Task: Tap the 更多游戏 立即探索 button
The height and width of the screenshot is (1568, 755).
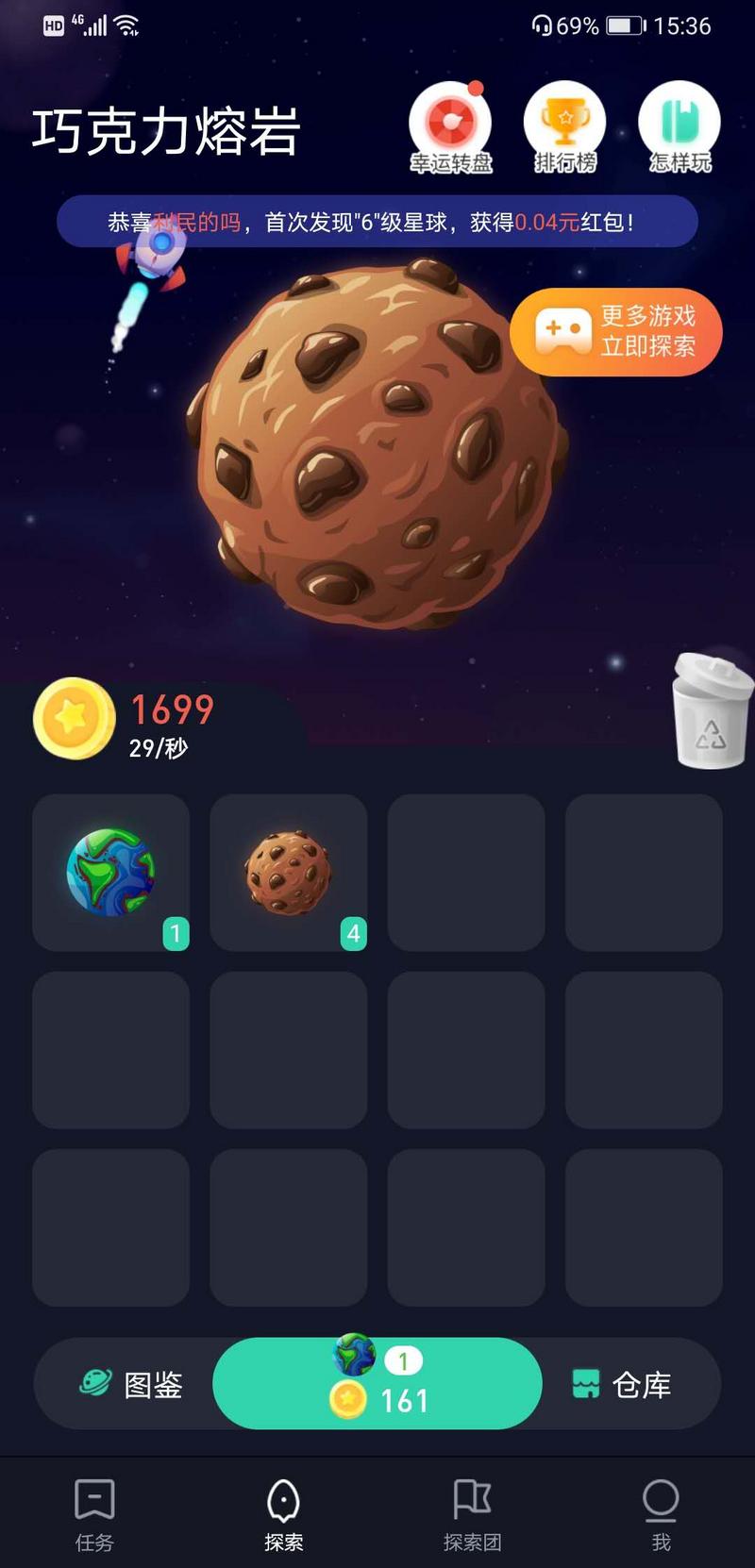Action: click(x=616, y=332)
